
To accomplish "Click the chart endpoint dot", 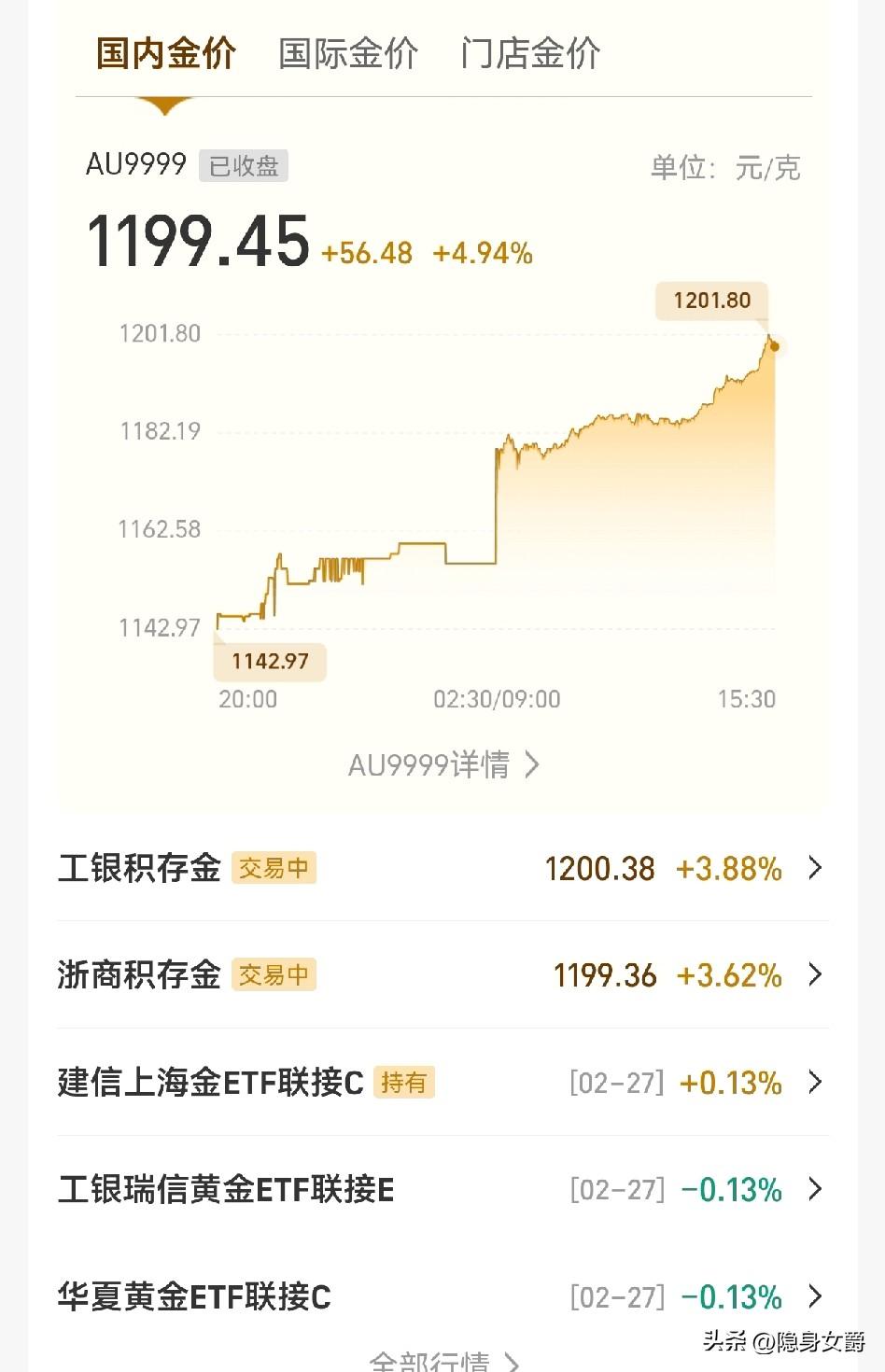I will click(773, 345).
